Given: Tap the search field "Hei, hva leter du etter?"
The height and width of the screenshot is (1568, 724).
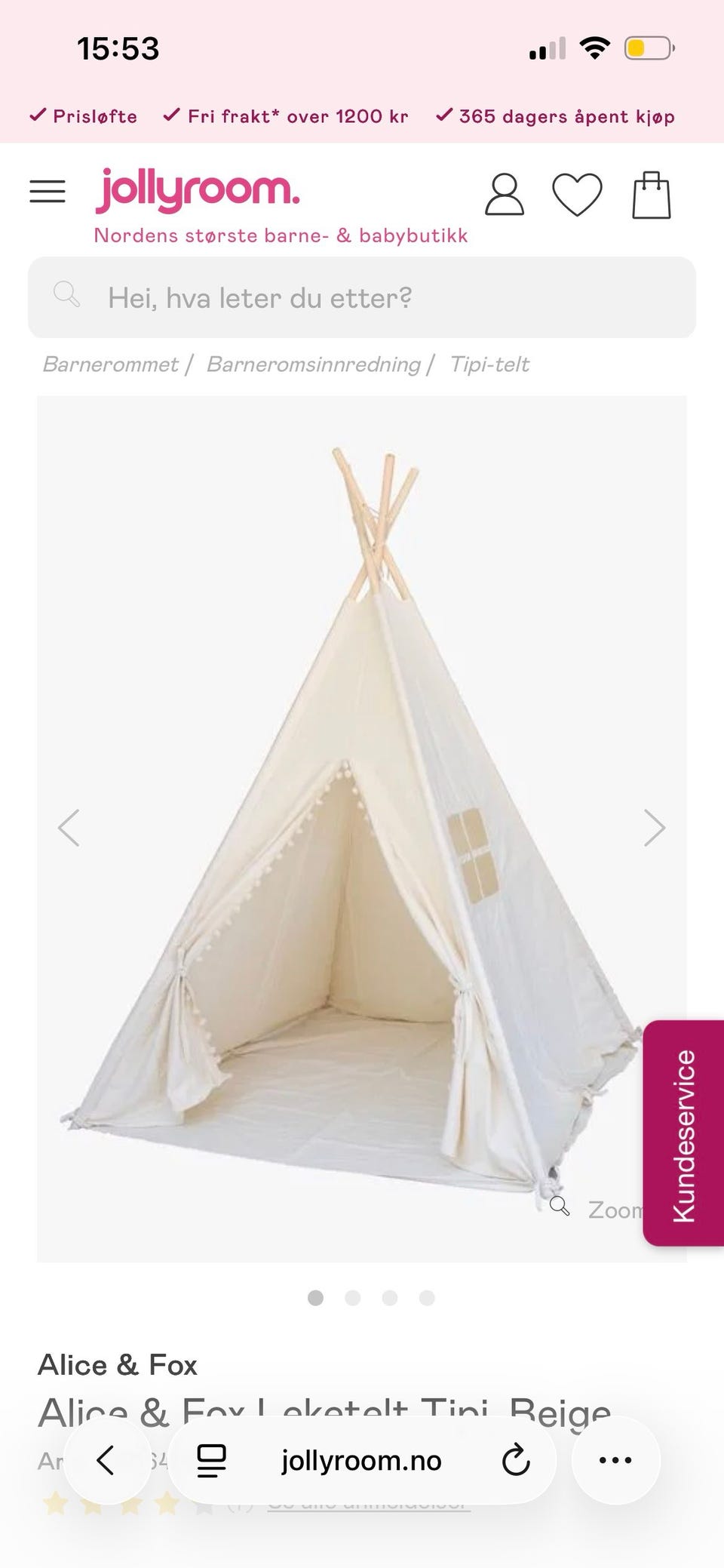Looking at the screenshot, I should coord(362,297).
